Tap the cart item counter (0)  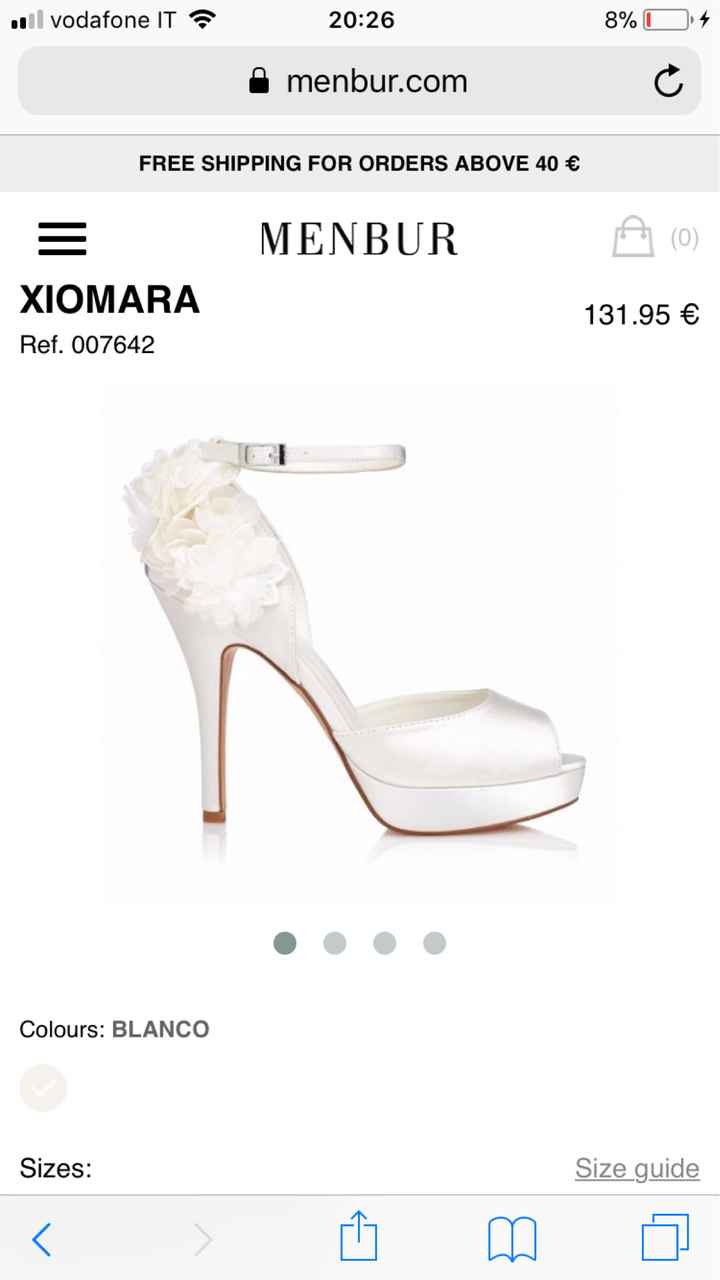(683, 237)
